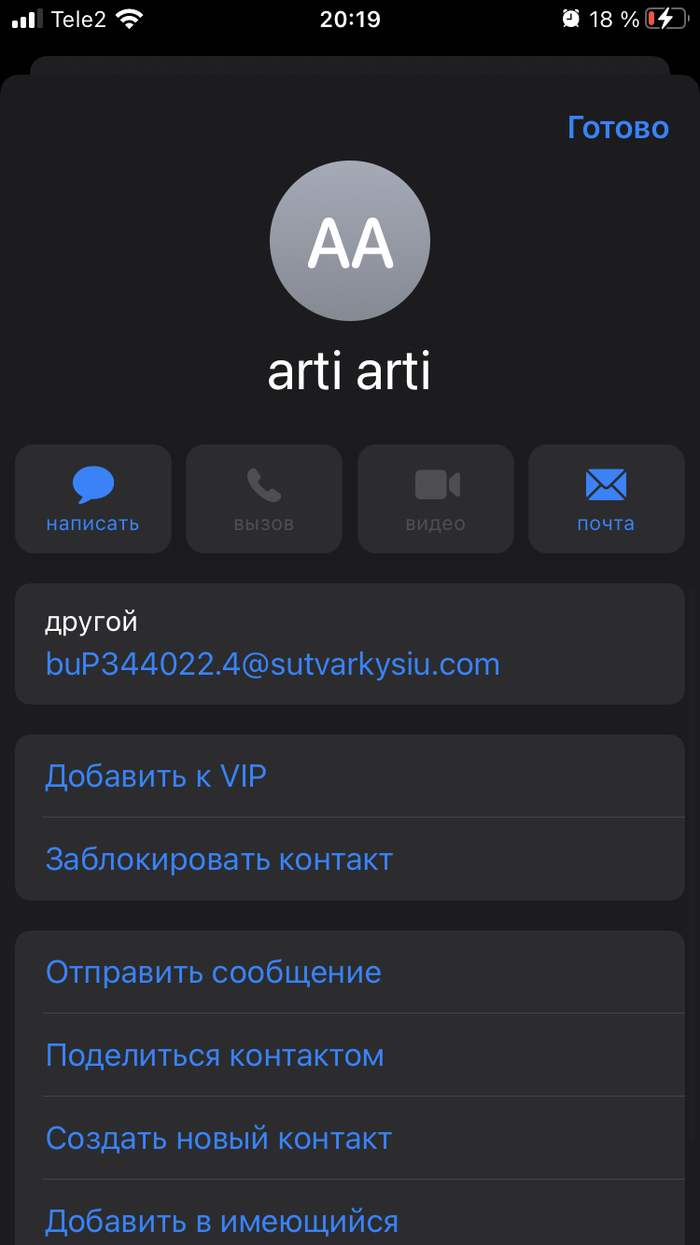Tap the написать message button
The width and height of the screenshot is (700, 1245).
coord(93,499)
